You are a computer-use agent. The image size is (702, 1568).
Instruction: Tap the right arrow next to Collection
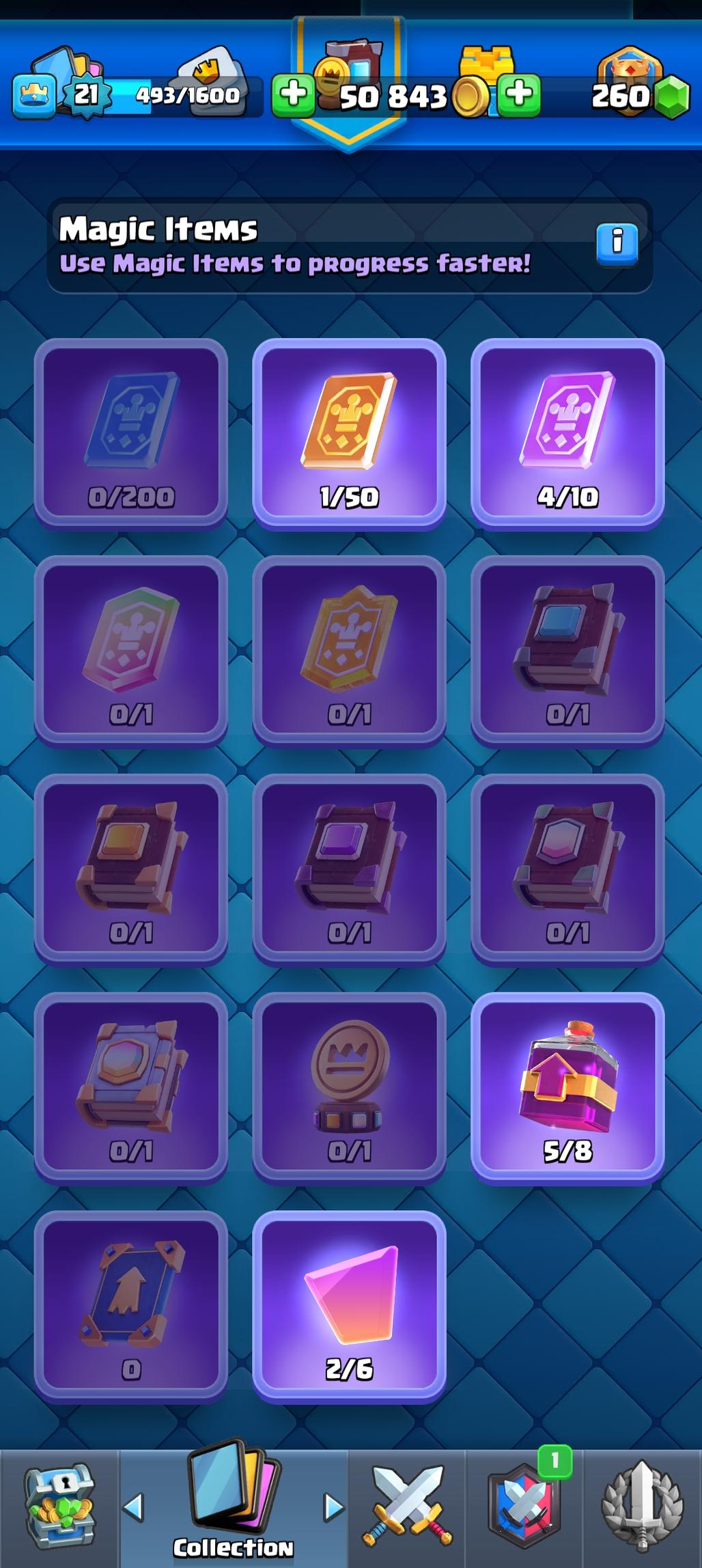(x=333, y=1507)
